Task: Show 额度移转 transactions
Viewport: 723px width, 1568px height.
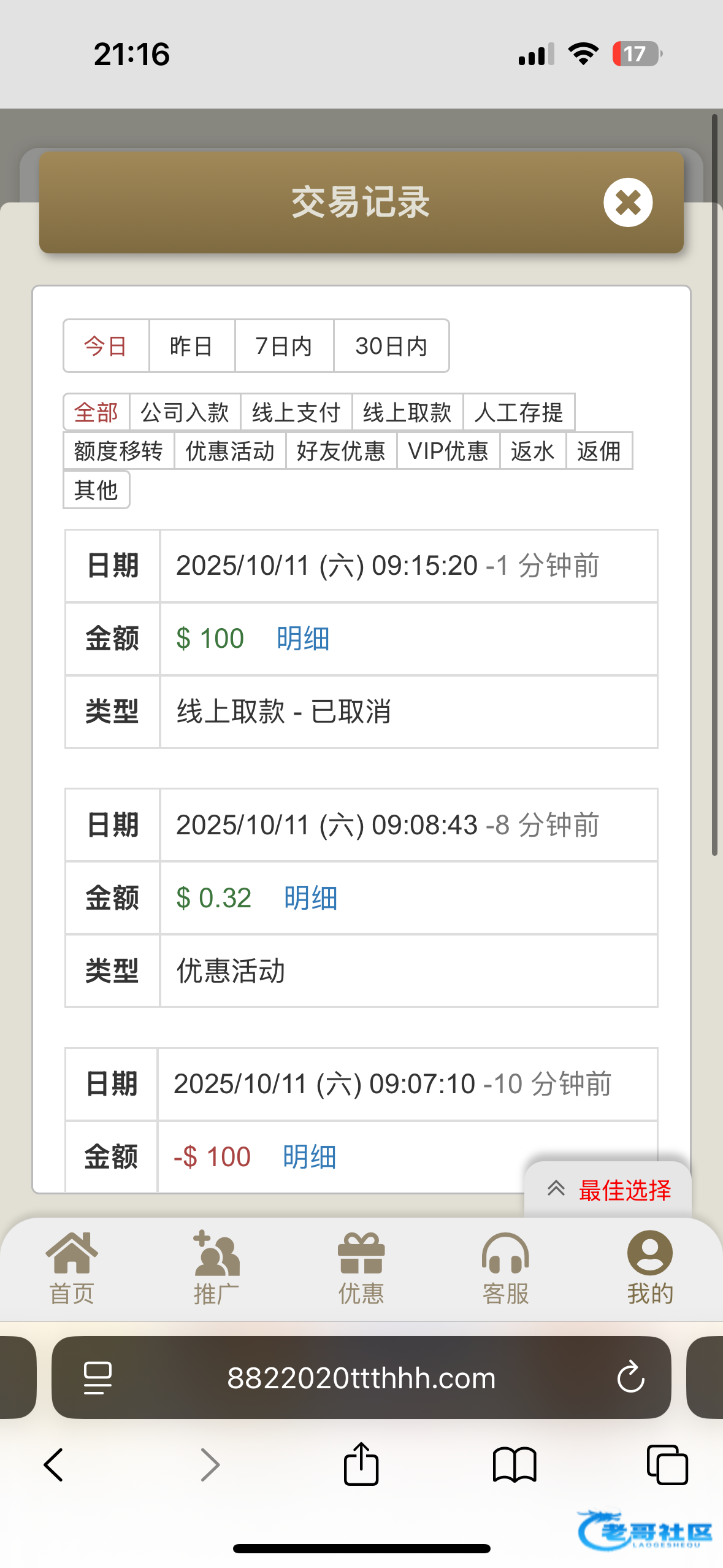Action: tap(118, 451)
